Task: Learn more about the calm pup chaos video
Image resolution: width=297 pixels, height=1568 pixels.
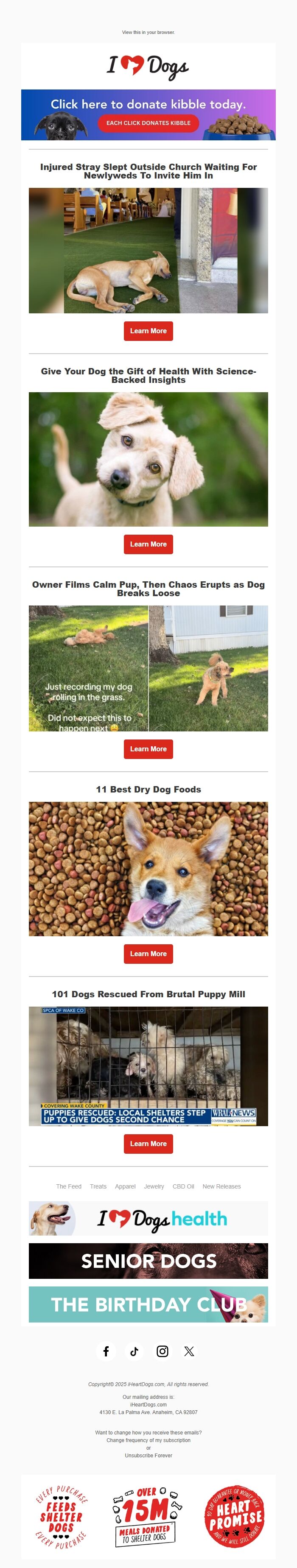Action: (x=148, y=749)
